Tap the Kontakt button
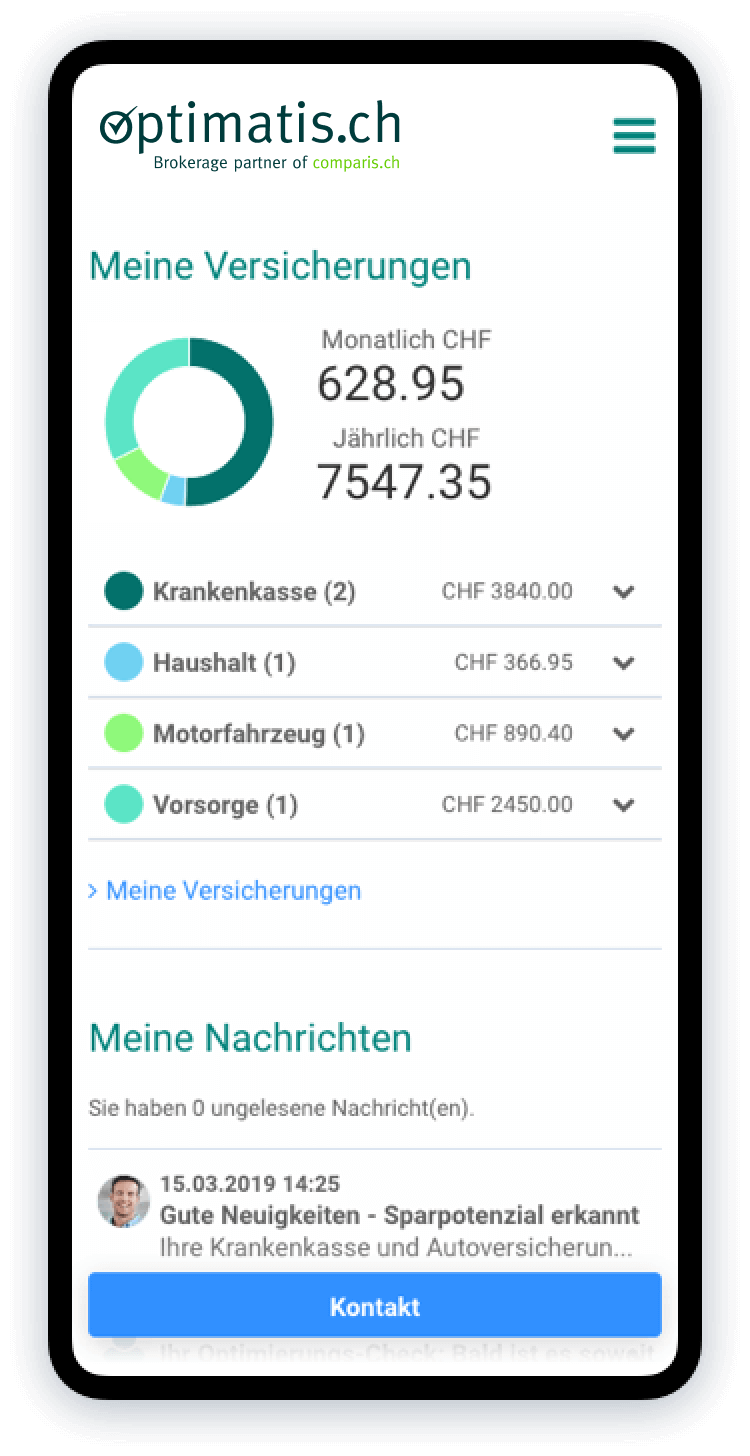Image resolution: width=750 pixels, height=1456 pixels. coord(375,1306)
